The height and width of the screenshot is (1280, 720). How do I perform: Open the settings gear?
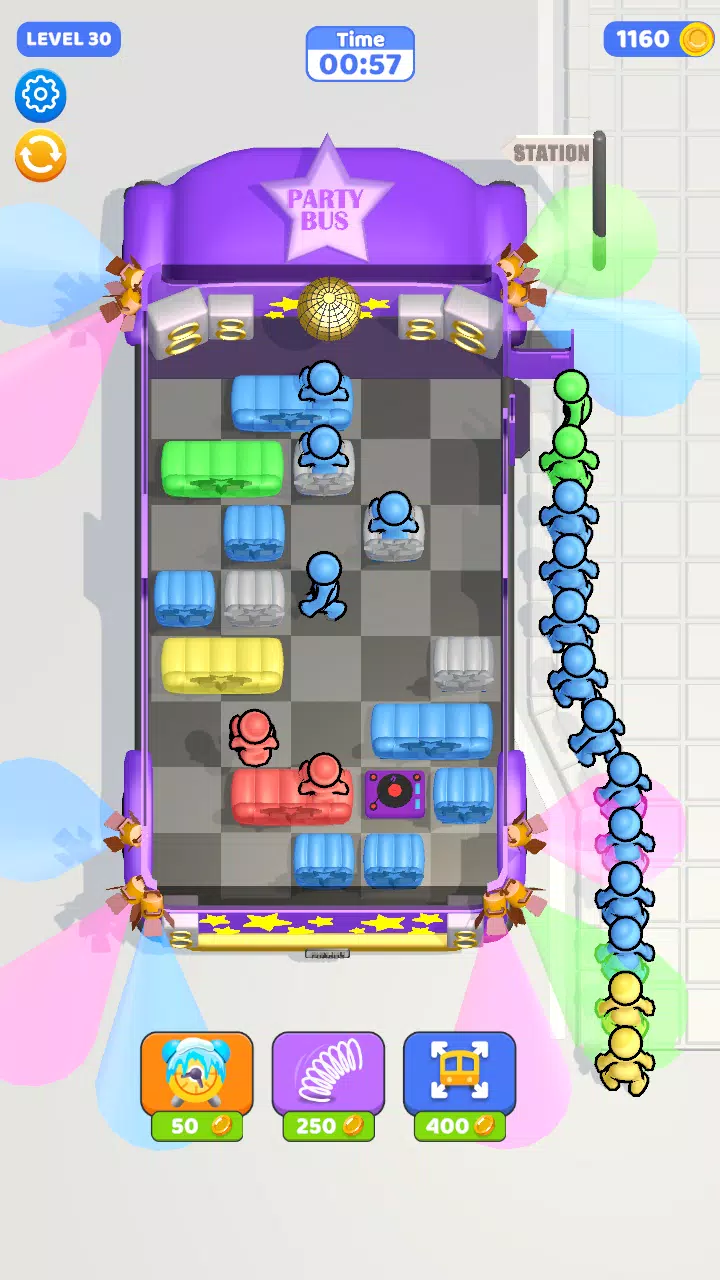tap(40, 96)
